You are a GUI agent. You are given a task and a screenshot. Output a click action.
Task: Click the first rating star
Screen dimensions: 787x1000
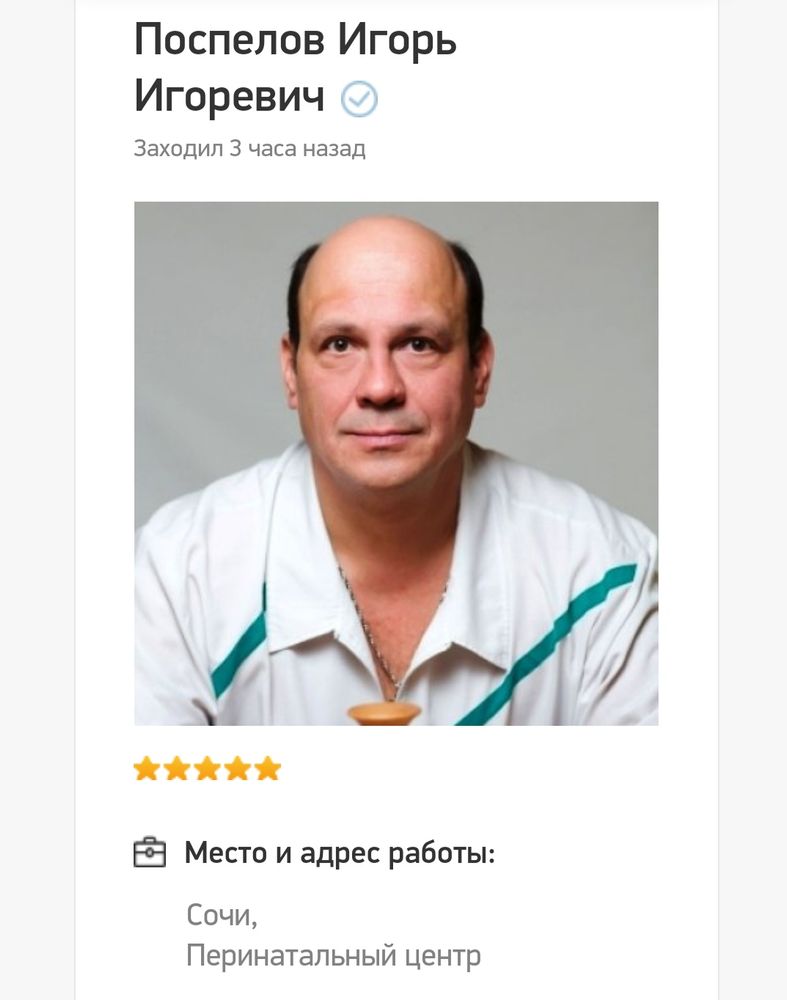tap(148, 767)
